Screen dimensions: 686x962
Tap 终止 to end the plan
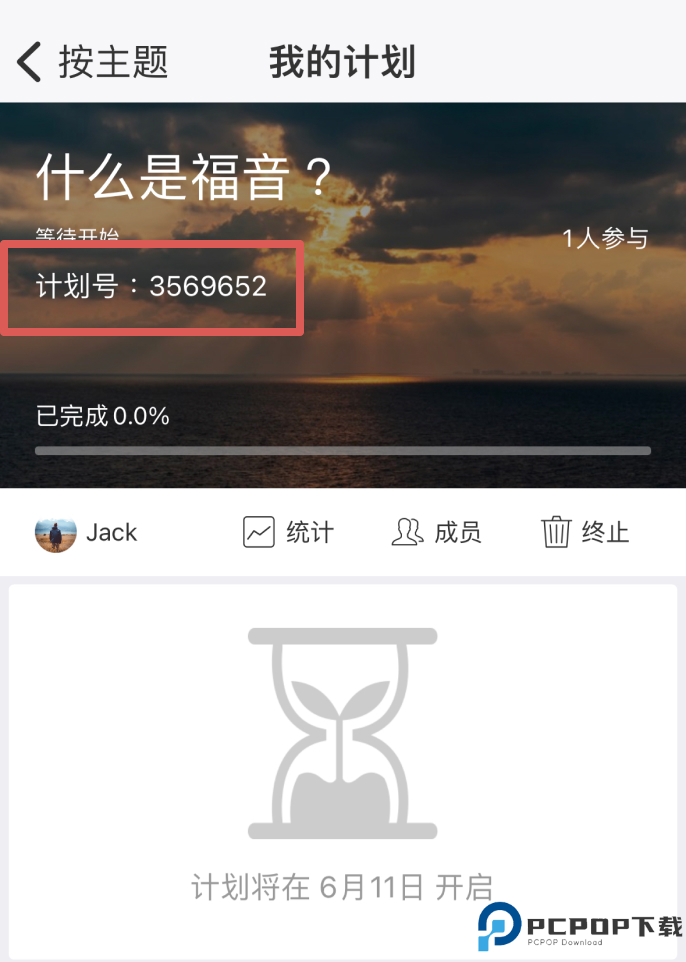585,532
